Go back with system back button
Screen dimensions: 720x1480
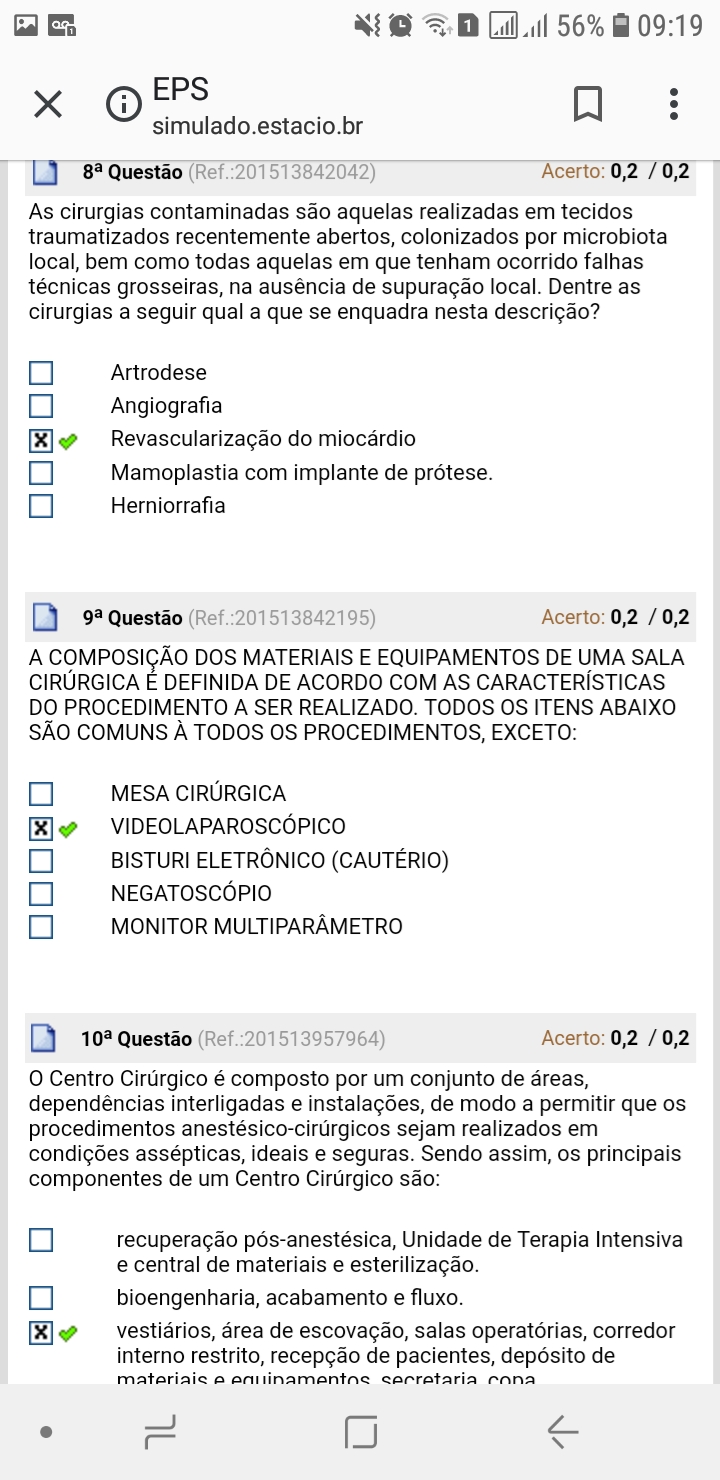(563, 1433)
